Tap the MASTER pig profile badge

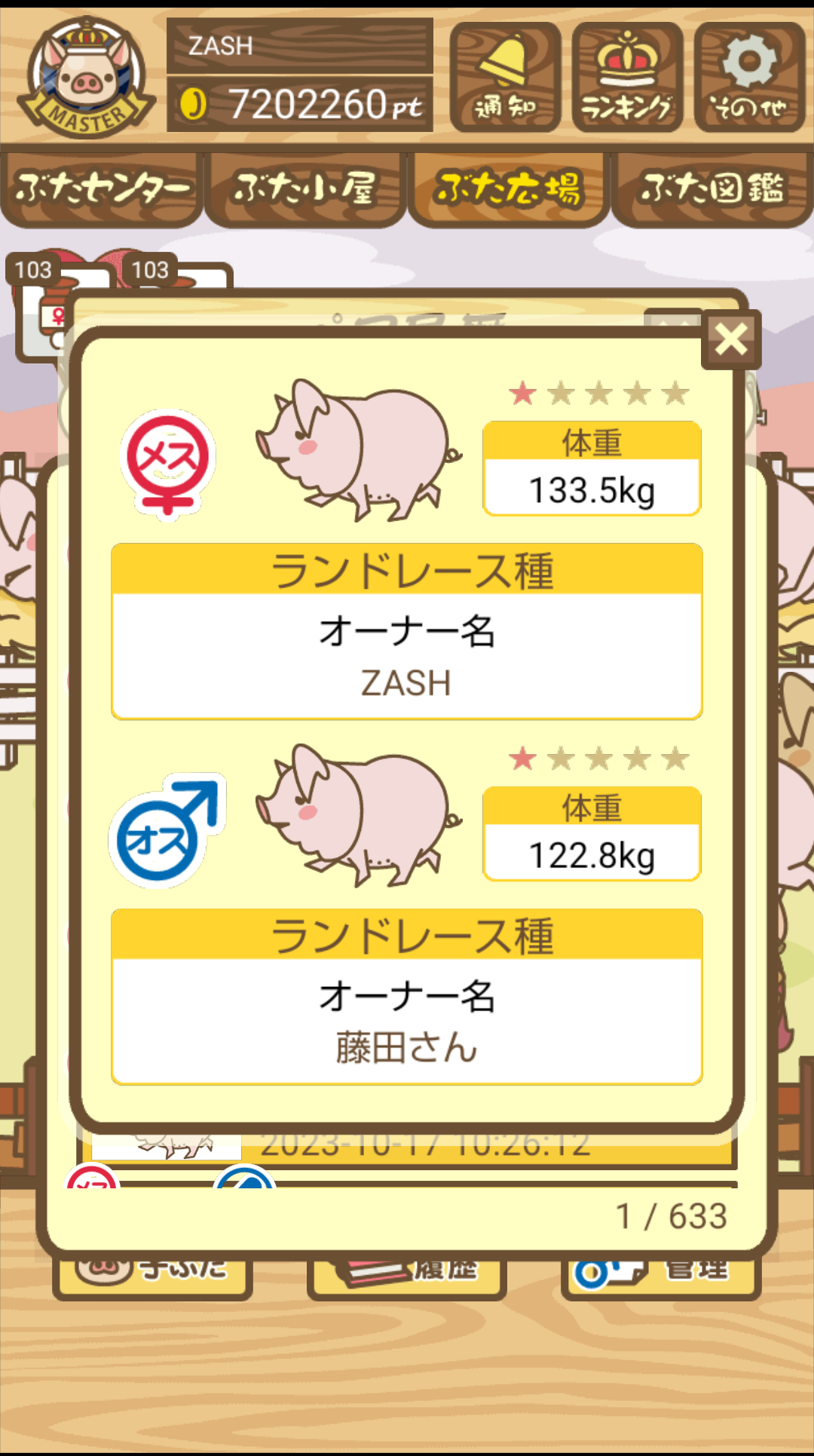coord(86,77)
